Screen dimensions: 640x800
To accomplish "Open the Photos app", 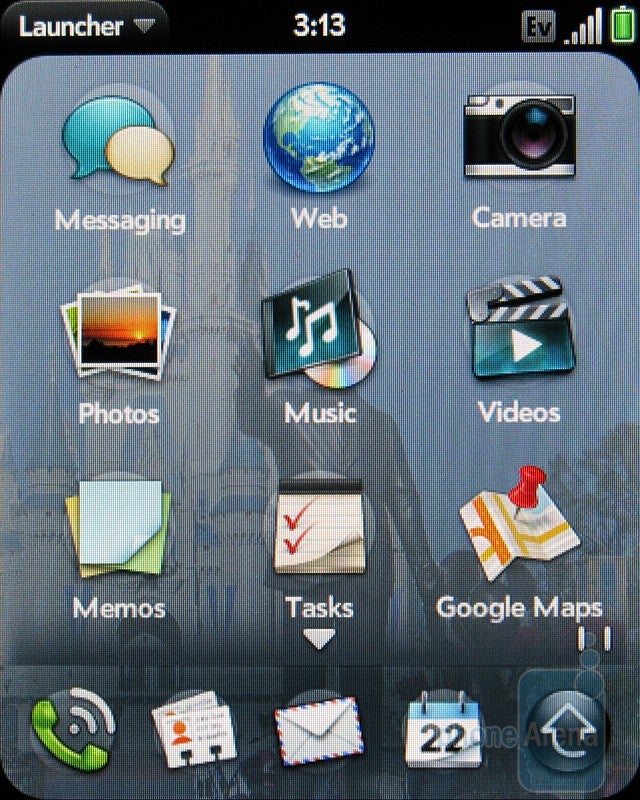I will pyautogui.click(x=119, y=335).
